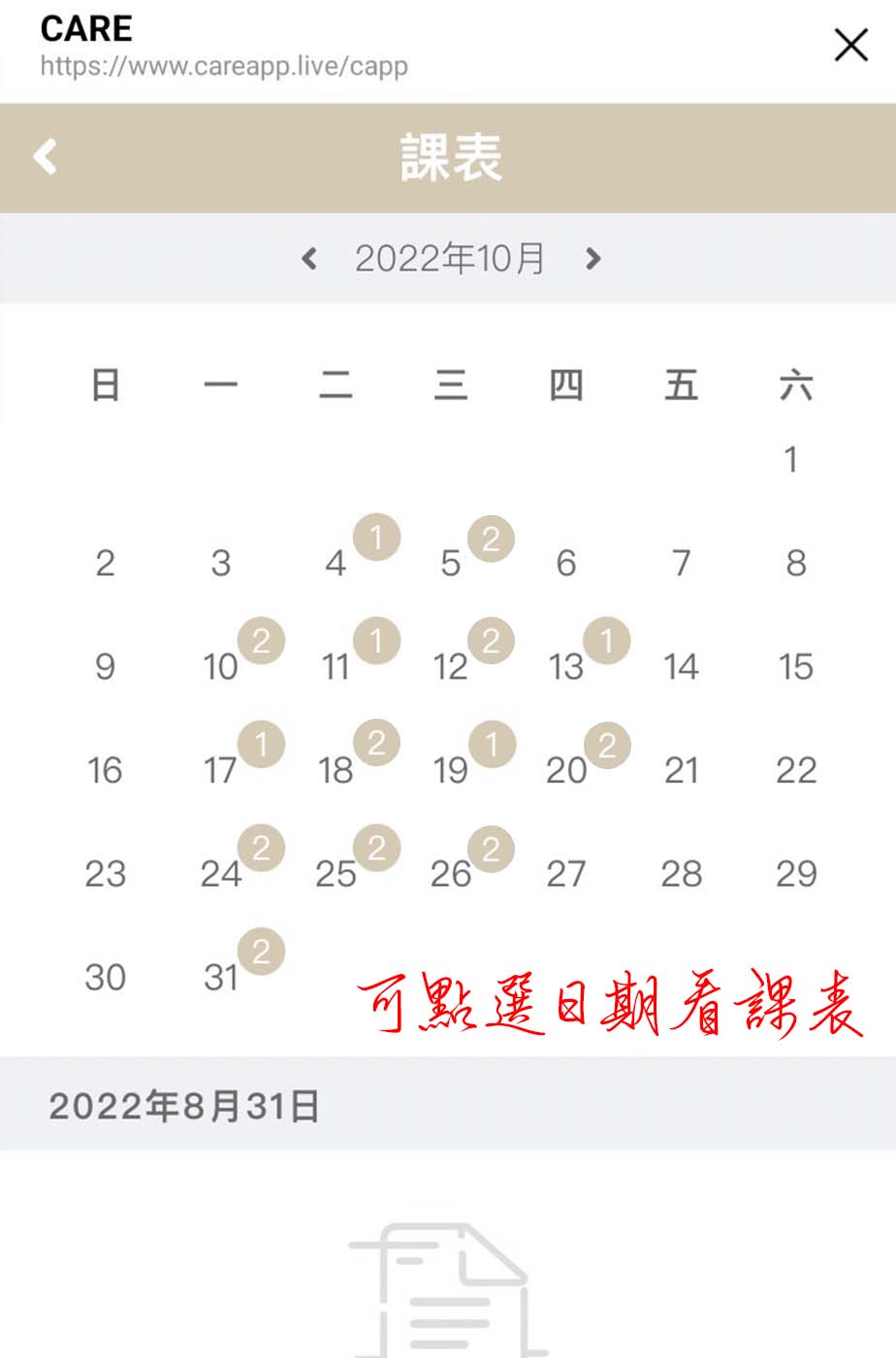
Task: View classes on October 19
Action: coord(451,771)
